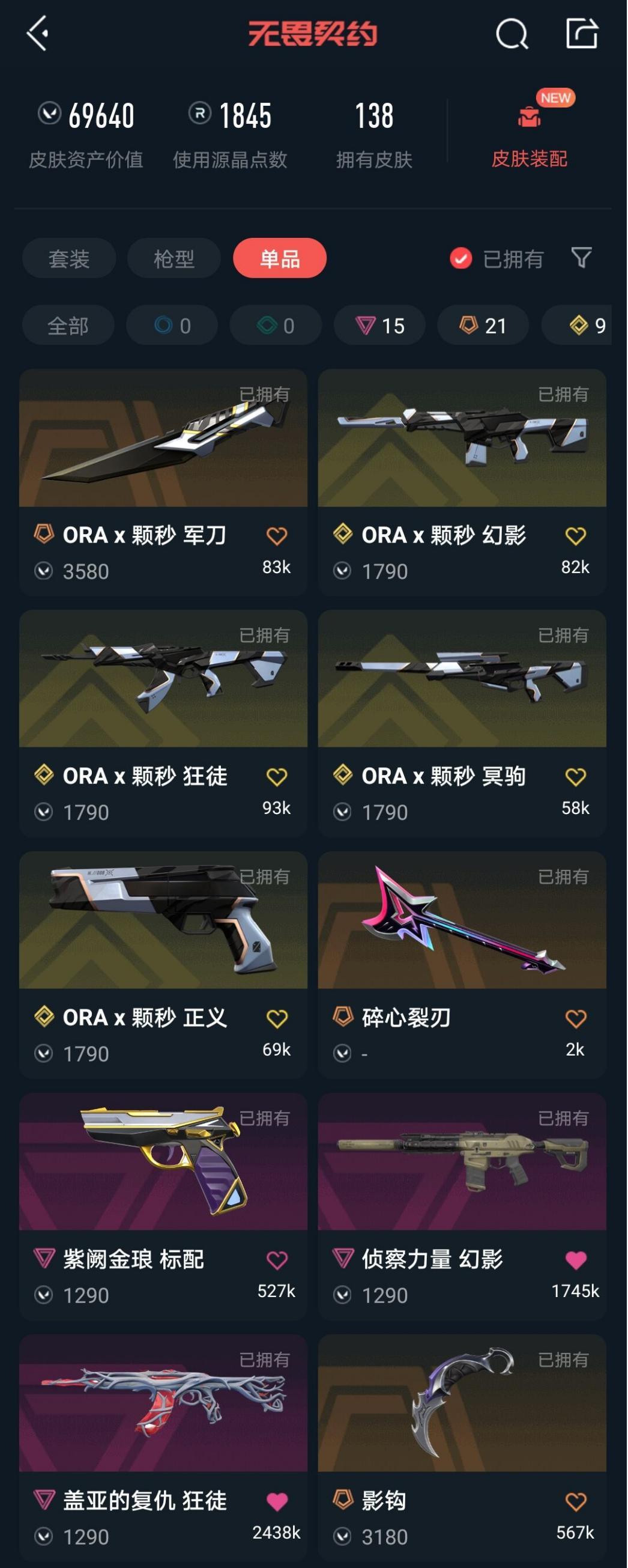
Task: Select the 全部 rarity chip
Action: [68, 326]
